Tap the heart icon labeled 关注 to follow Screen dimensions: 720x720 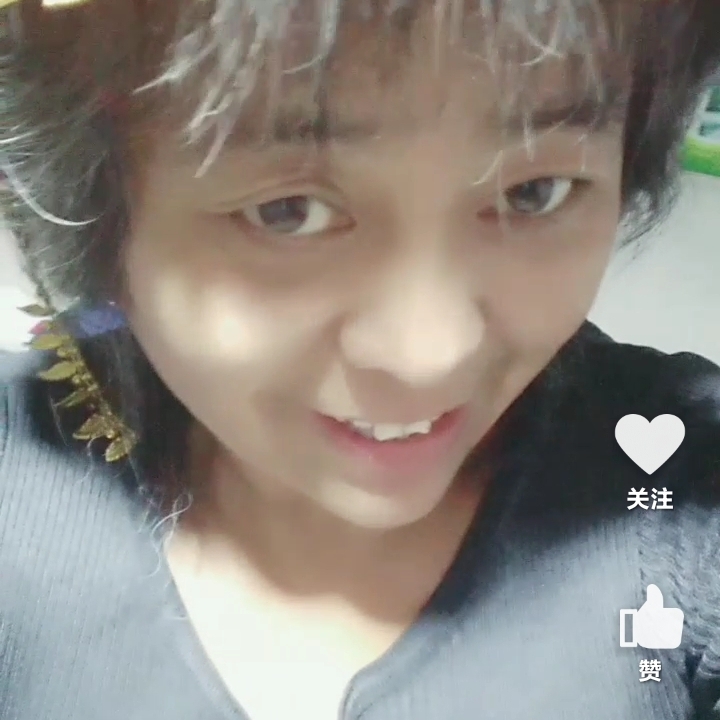pyautogui.click(x=649, y=444)
